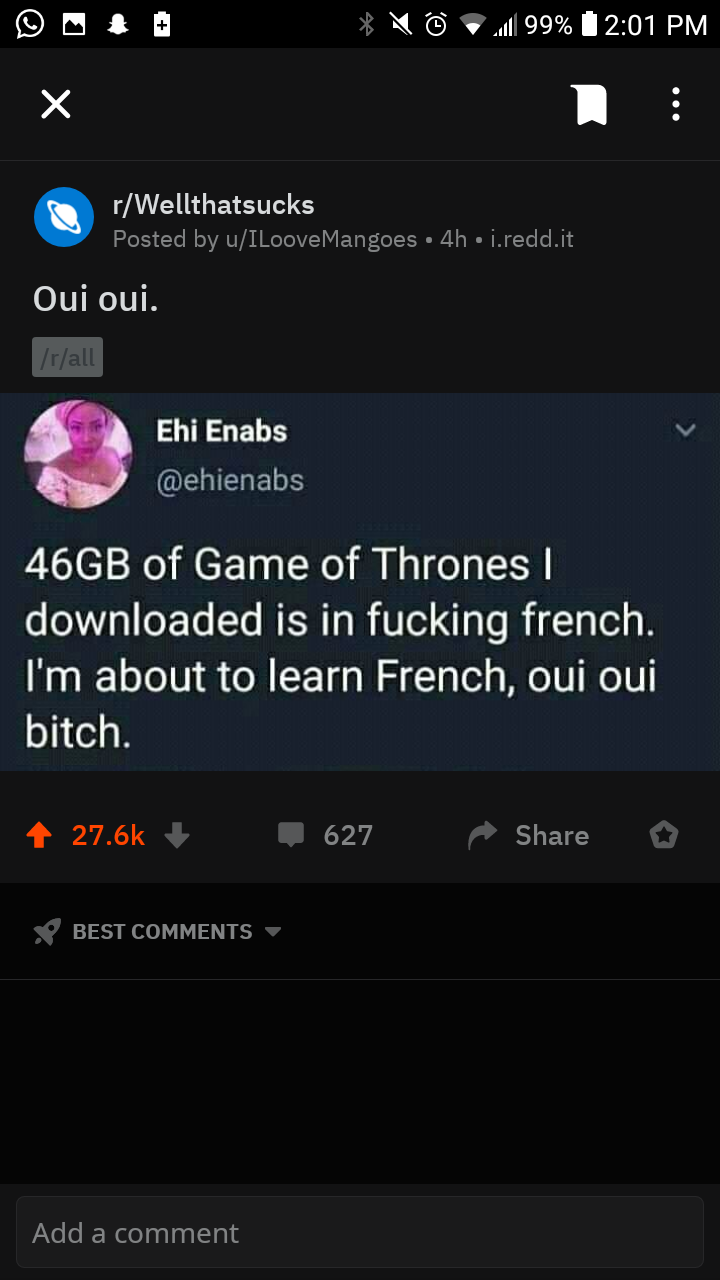Image resolution: width=720 pixels, height=1280 pixels.
Task: Change the Best Comments sort order
Action: click(x=158, y=931)
